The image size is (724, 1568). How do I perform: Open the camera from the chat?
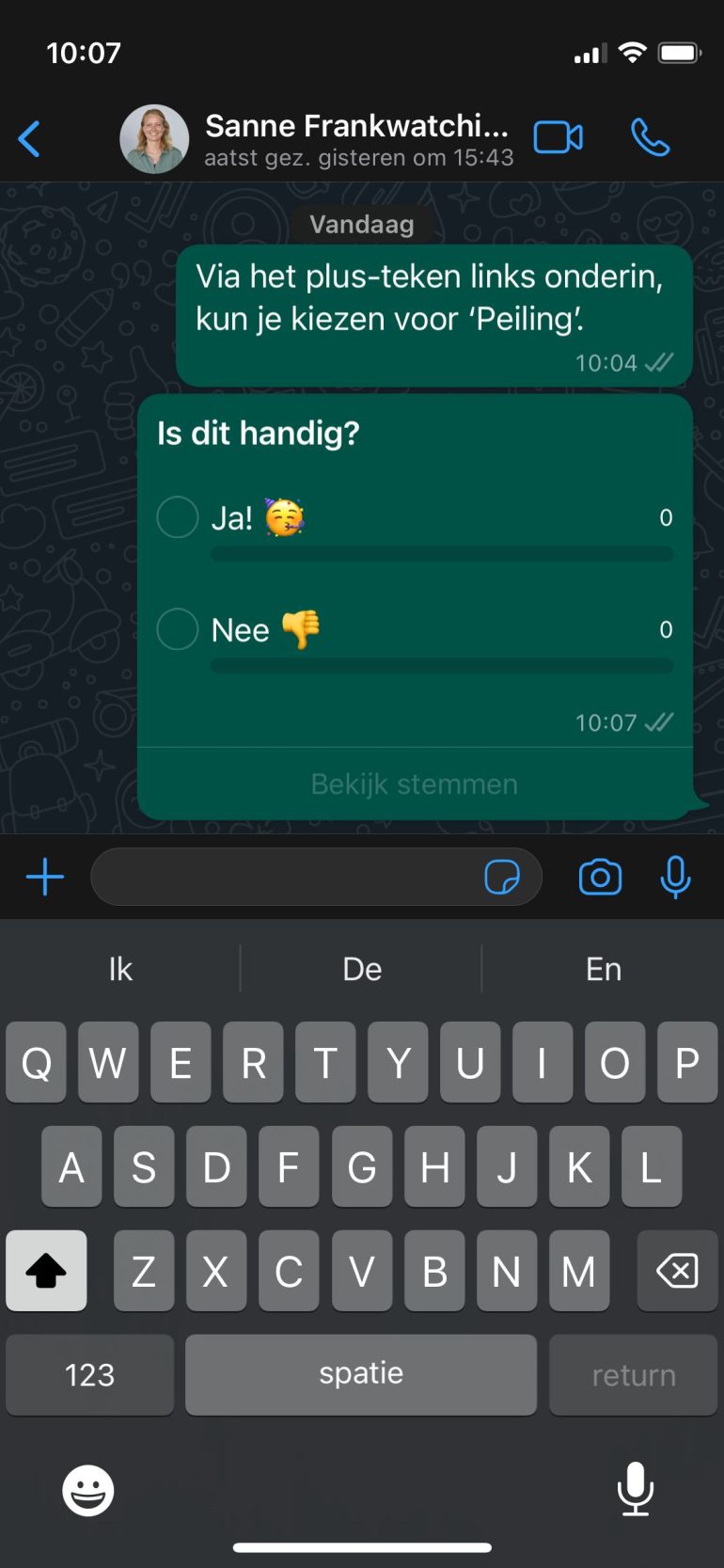600,877
